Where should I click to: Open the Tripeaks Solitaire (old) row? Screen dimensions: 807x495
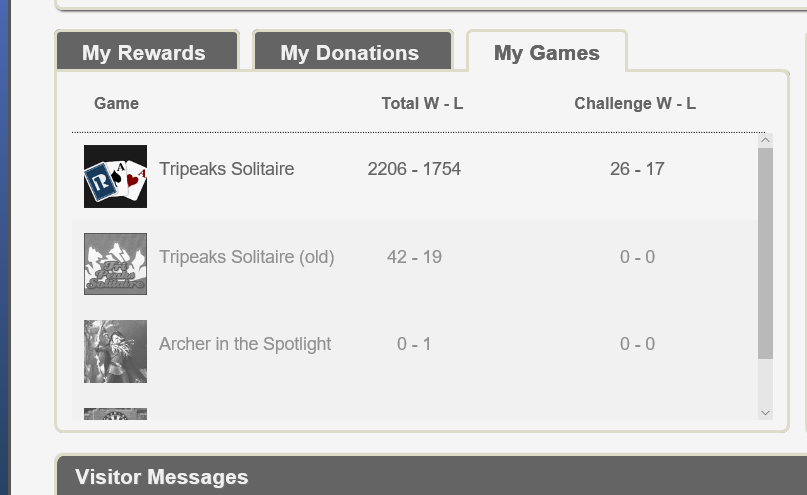246,257
